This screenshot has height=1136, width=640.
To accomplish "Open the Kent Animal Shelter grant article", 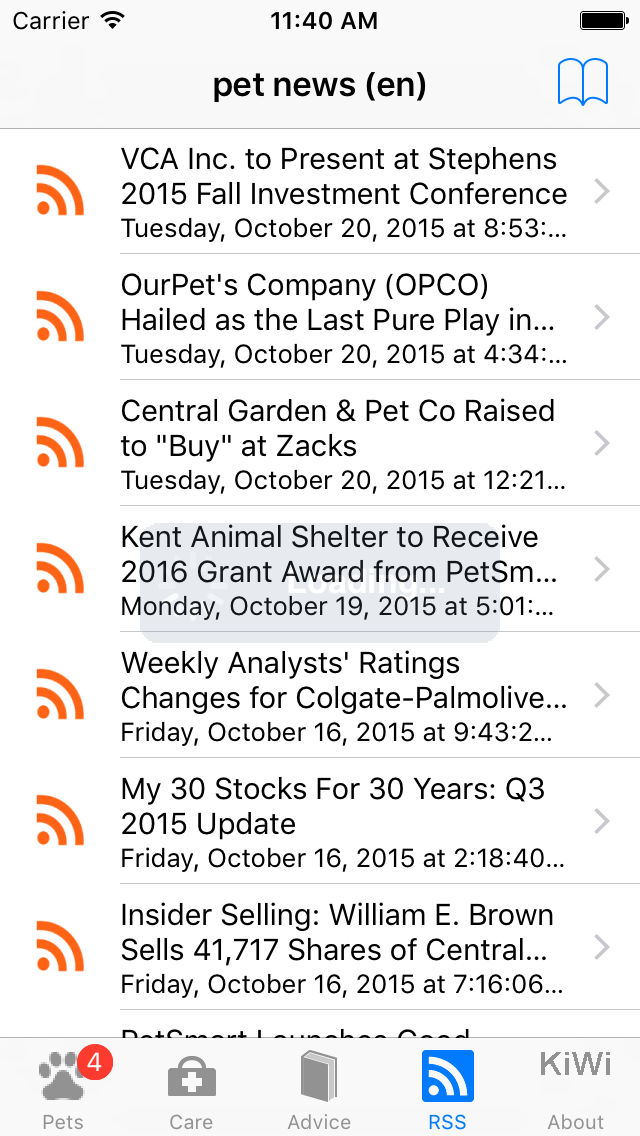I will pyautogui.click(x=320, y=569).
